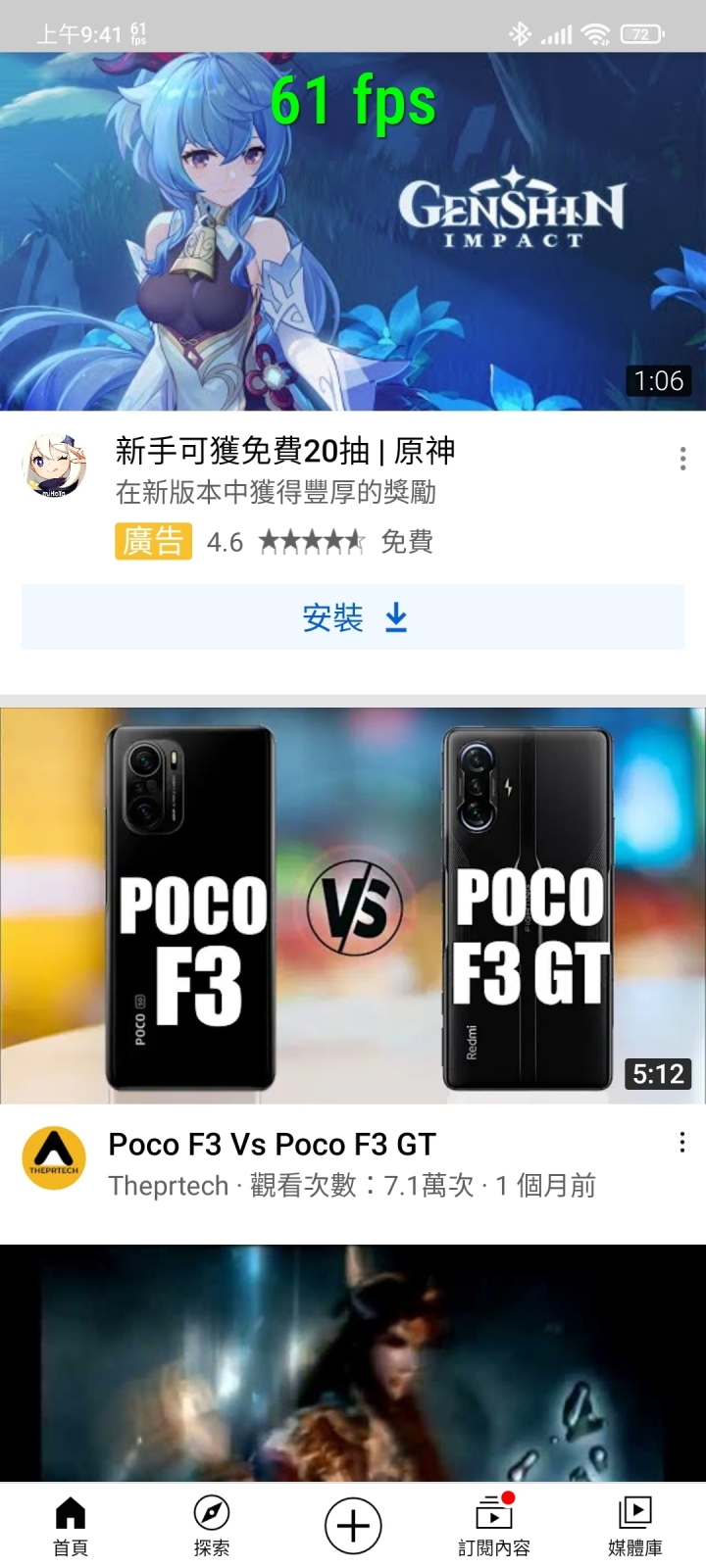The width and height of the screenshot is (706, 1568).
Task: Open the dark video thumbnail at the bottom
Action: (353, 1362)
